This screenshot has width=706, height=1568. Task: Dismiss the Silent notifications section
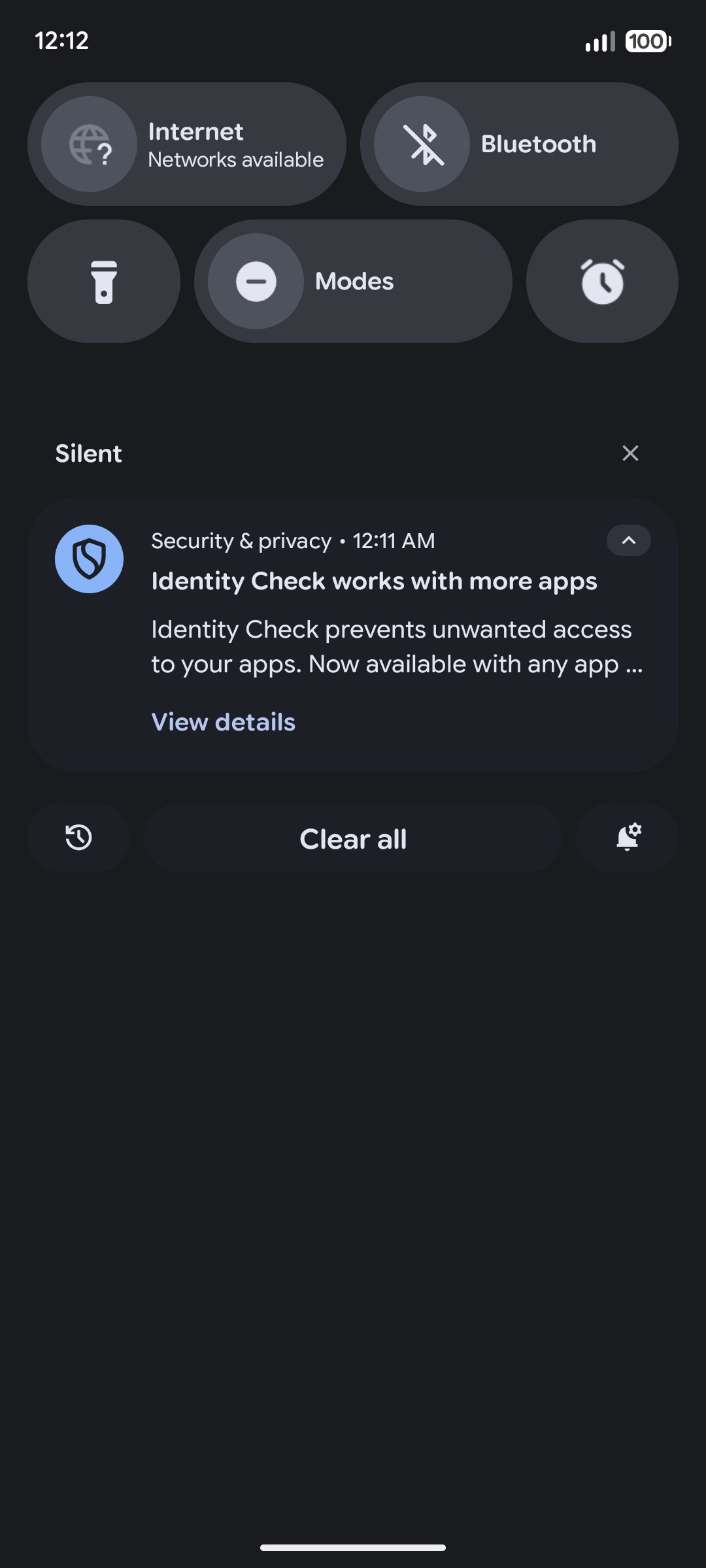click(630, 453)
